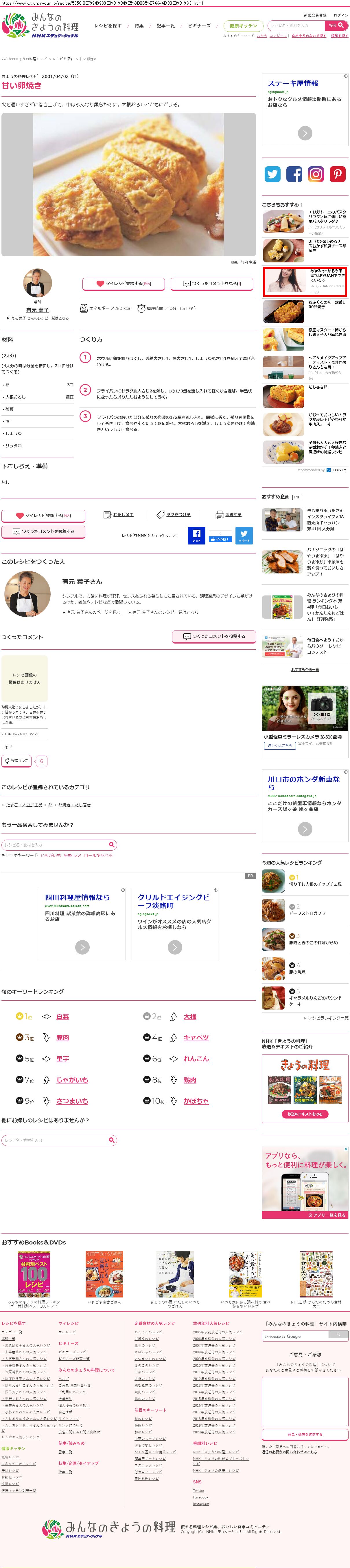View つくったコメントを見る comments
The width and height of the screenshot is (350, 1568).
(212, 284)
